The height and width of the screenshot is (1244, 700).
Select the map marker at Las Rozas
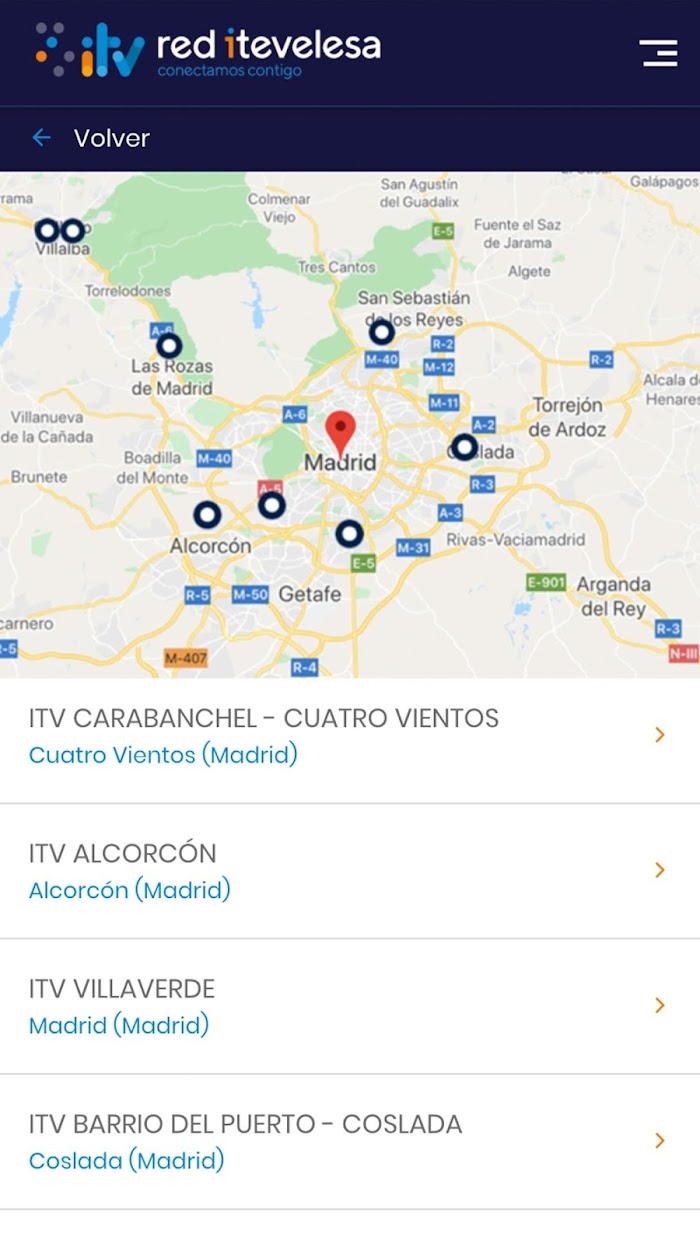[x=170, y=346]
